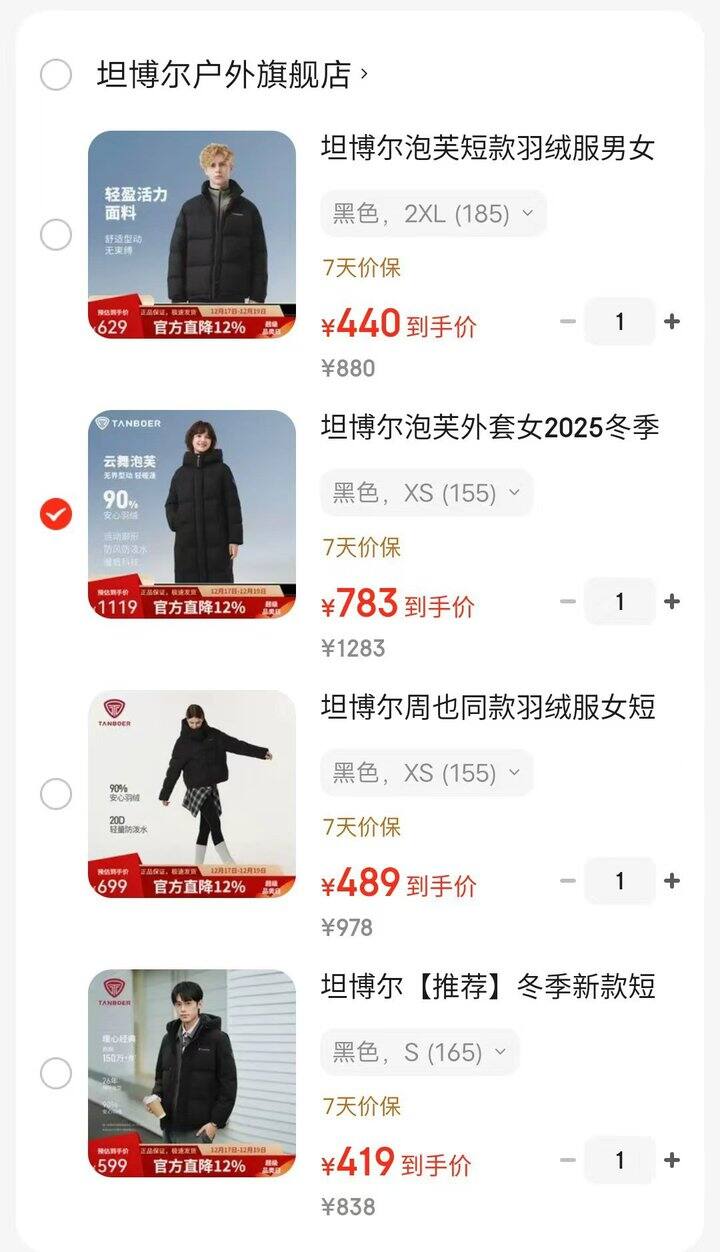Change variant of 坦博尔周也同款羽绒服女短 jacket
720x1252 pixels.
[426, 773]
